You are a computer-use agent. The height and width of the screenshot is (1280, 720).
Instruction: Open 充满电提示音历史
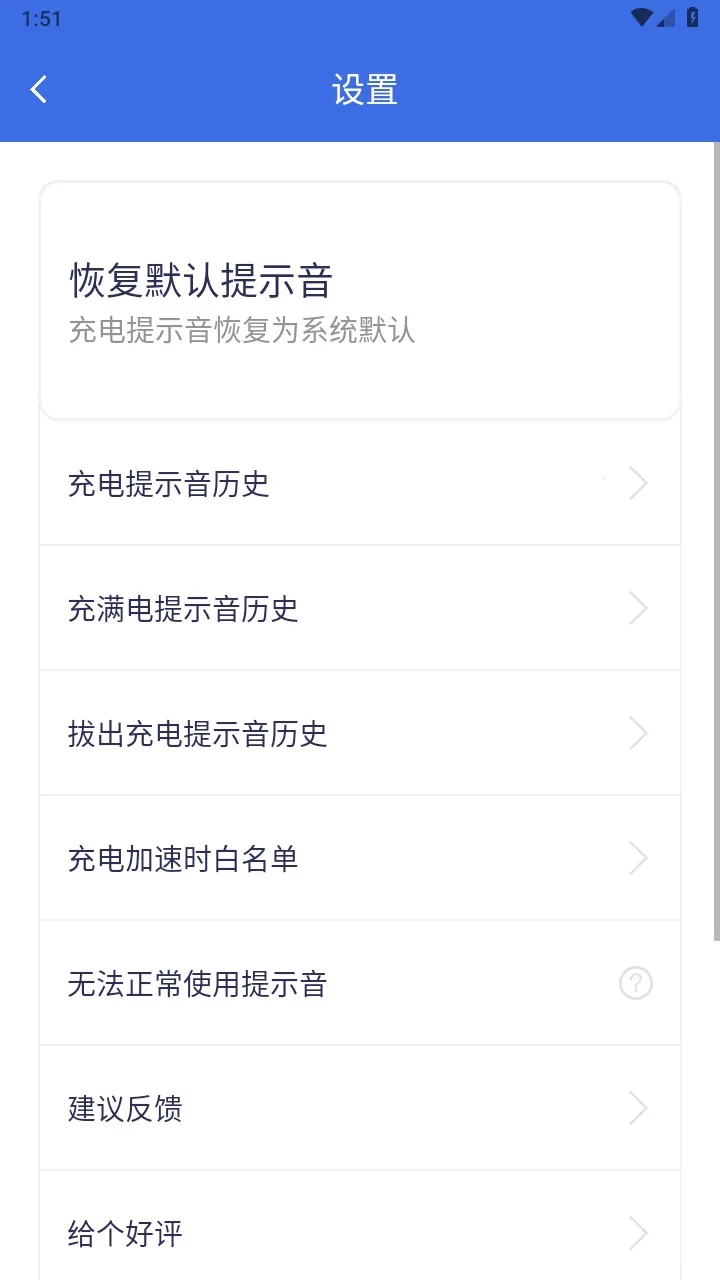360,608
